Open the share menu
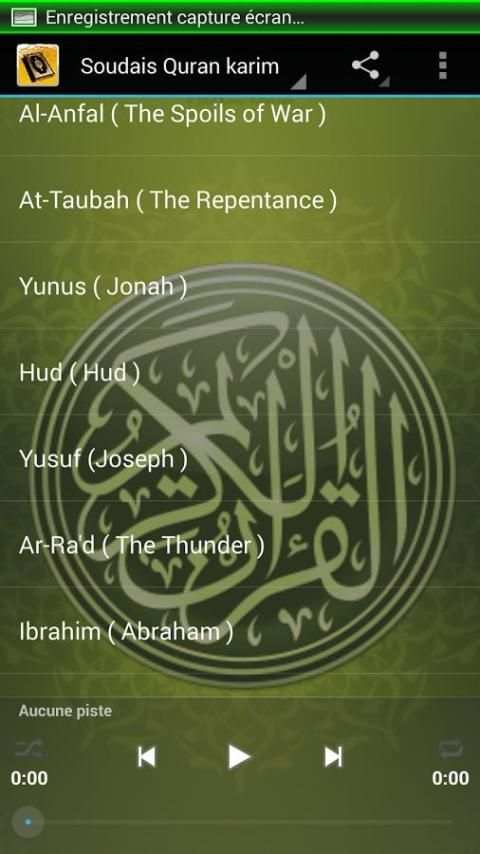 (366, 66)
